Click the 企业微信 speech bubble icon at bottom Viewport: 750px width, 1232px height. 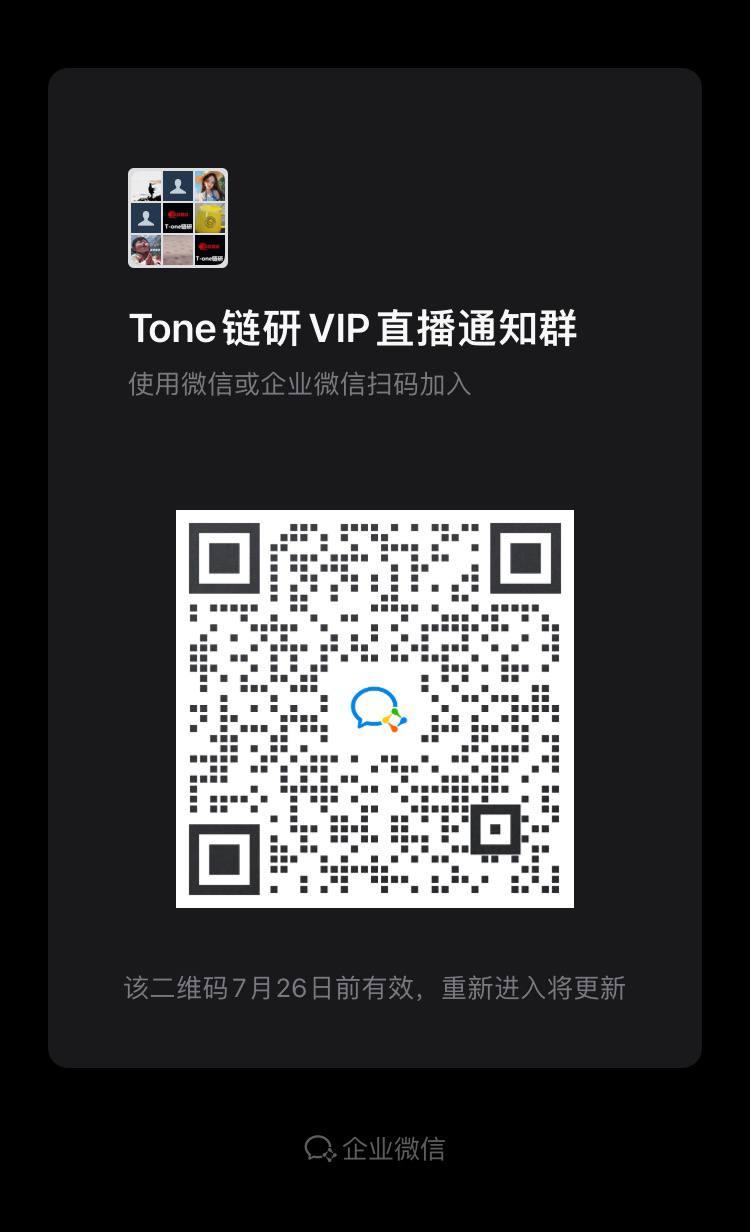[x=320, y=1147]
